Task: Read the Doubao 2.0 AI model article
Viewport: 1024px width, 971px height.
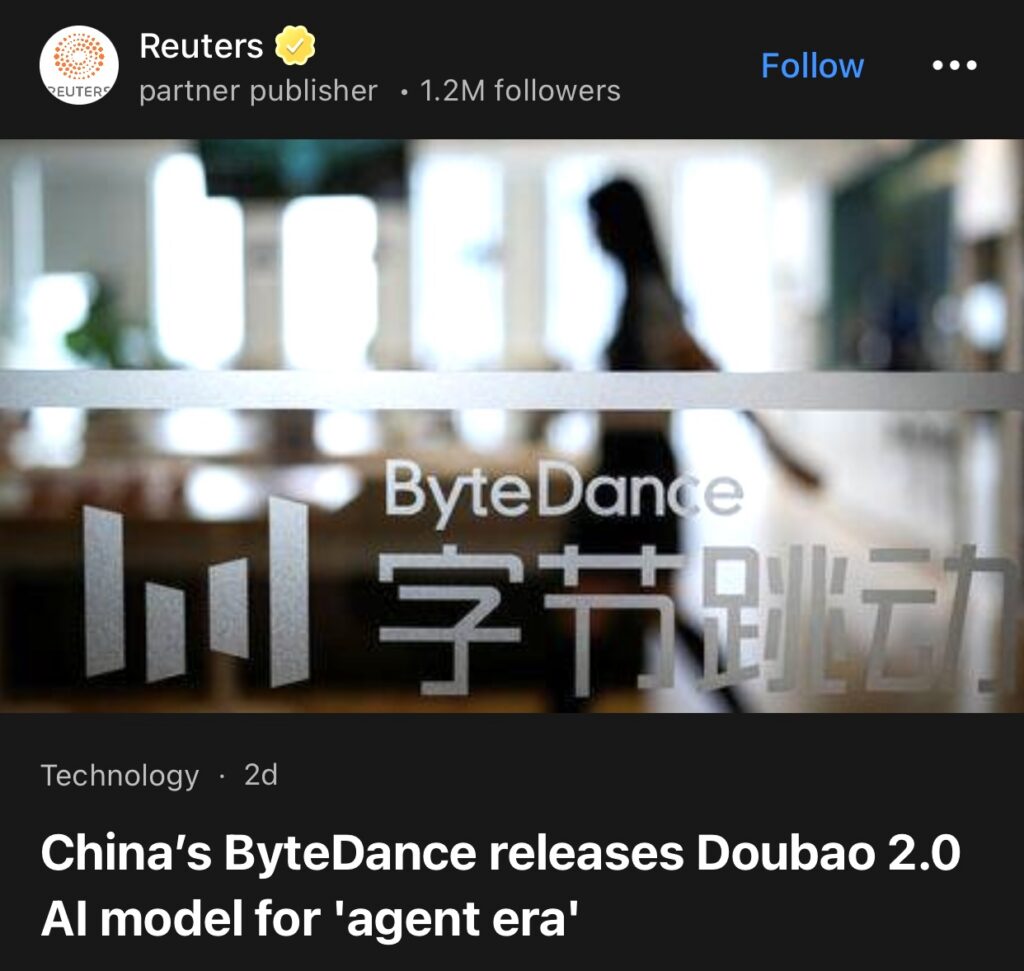Action: [x=500, y=886]
